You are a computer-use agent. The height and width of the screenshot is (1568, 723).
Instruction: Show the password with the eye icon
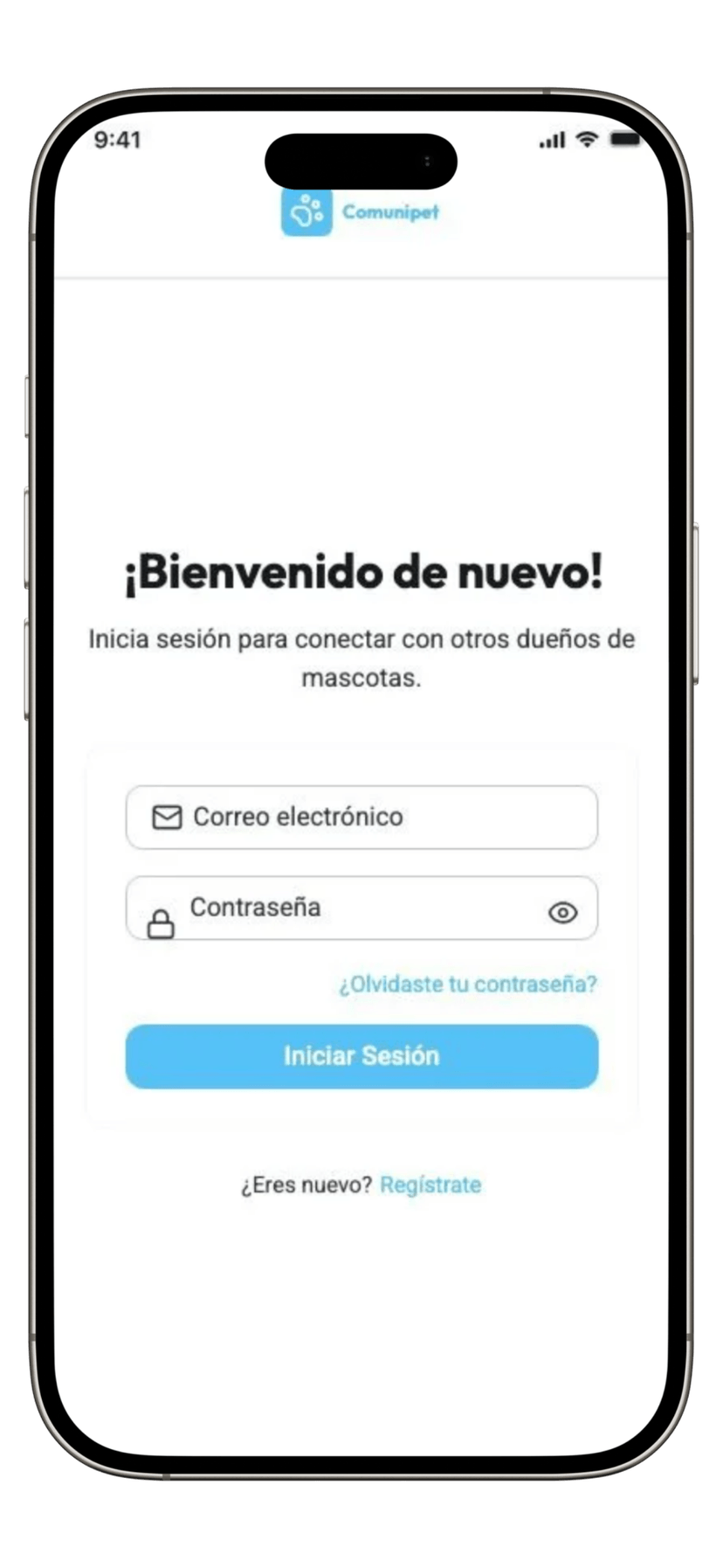pyautogui.click(x=562, y=912)
